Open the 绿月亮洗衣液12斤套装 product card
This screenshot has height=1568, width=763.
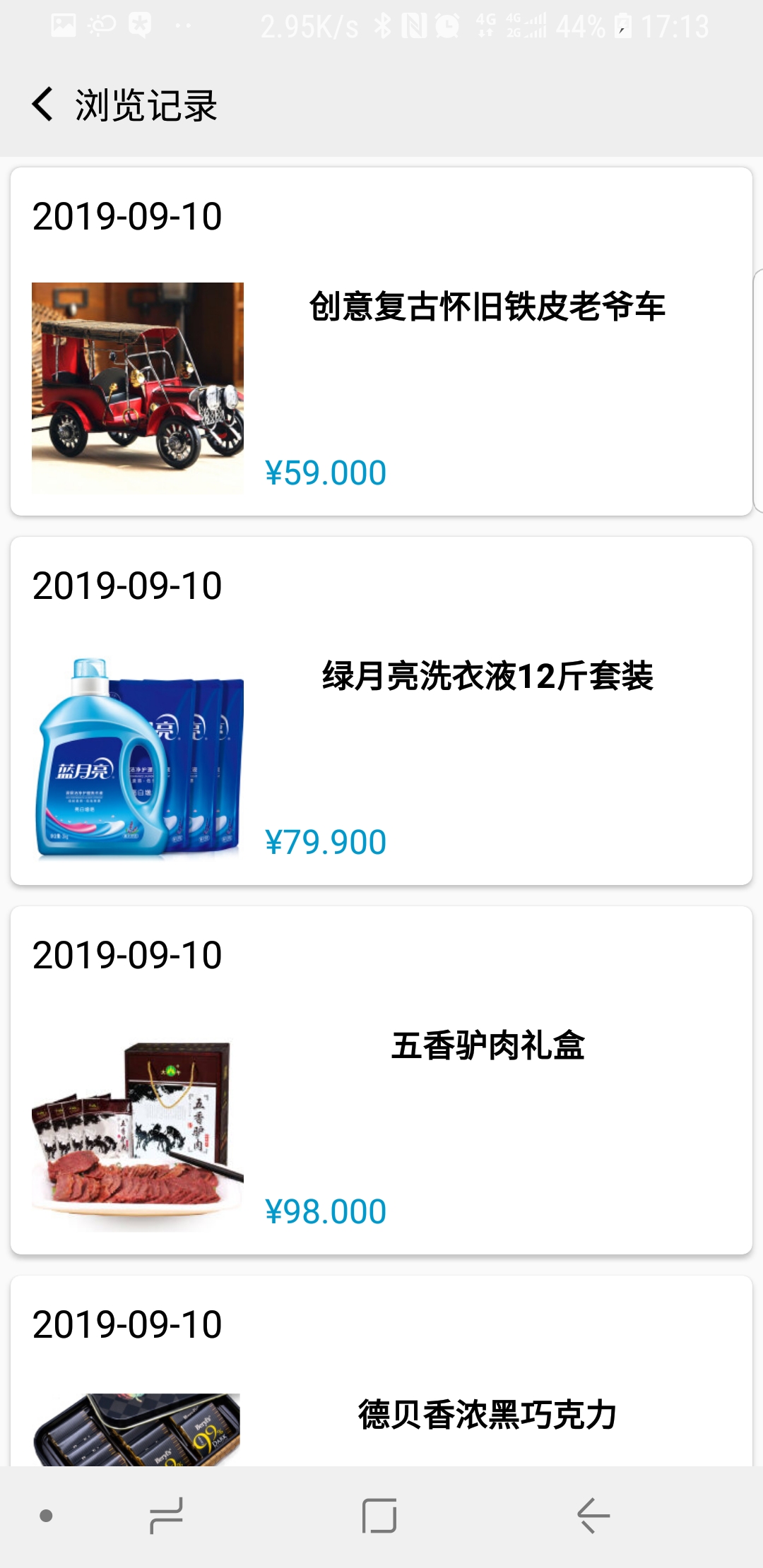pos(381,711)
